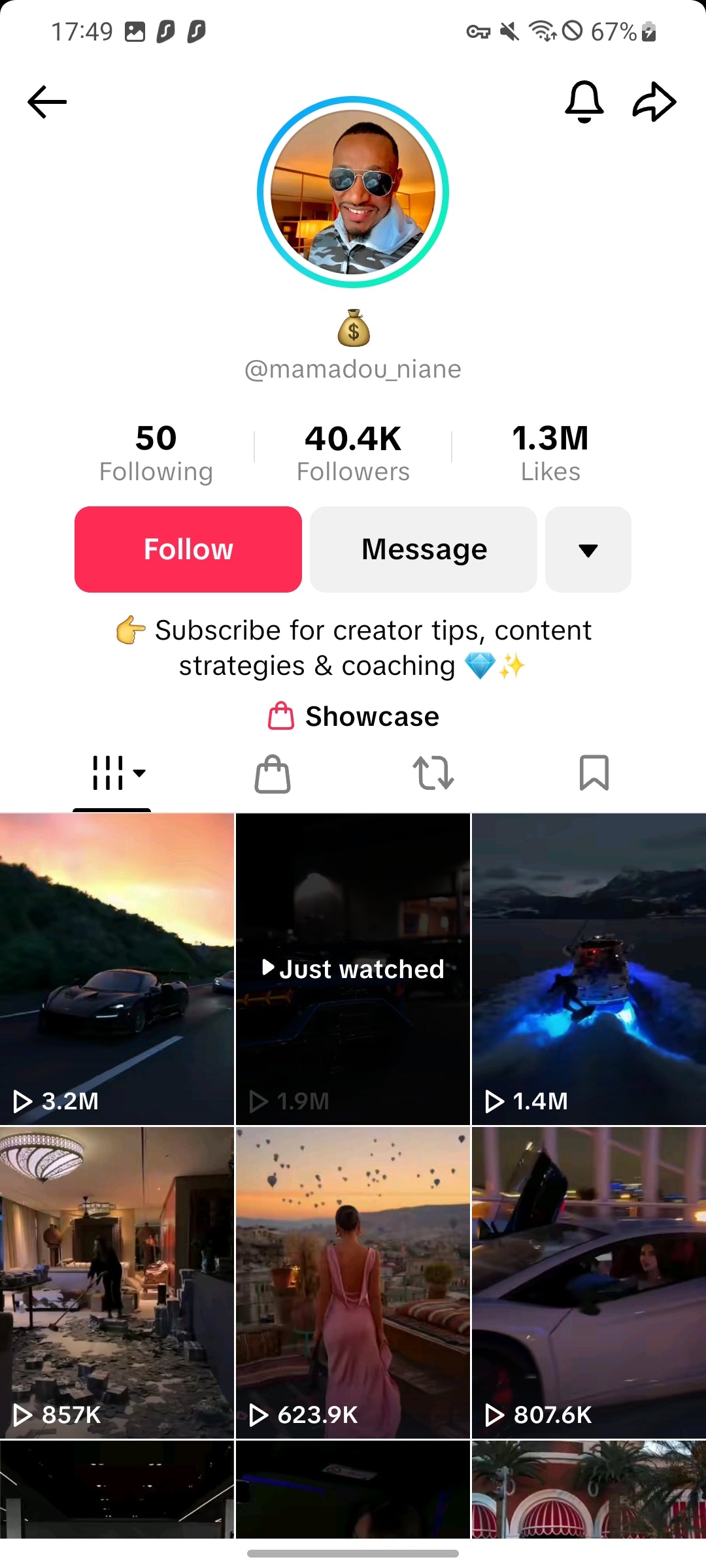Send a Message to this creator

pos(424,549)
